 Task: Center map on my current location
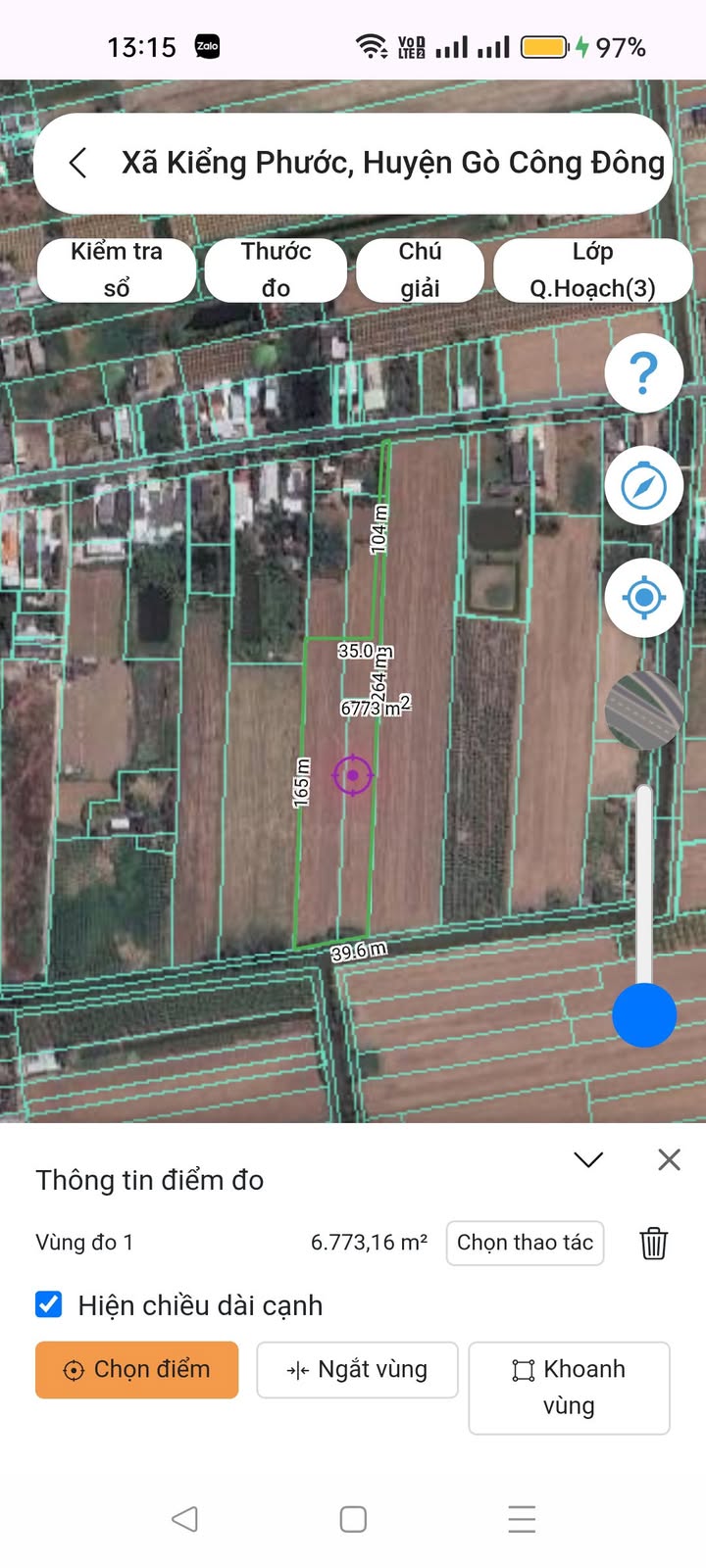pos(643,597)
